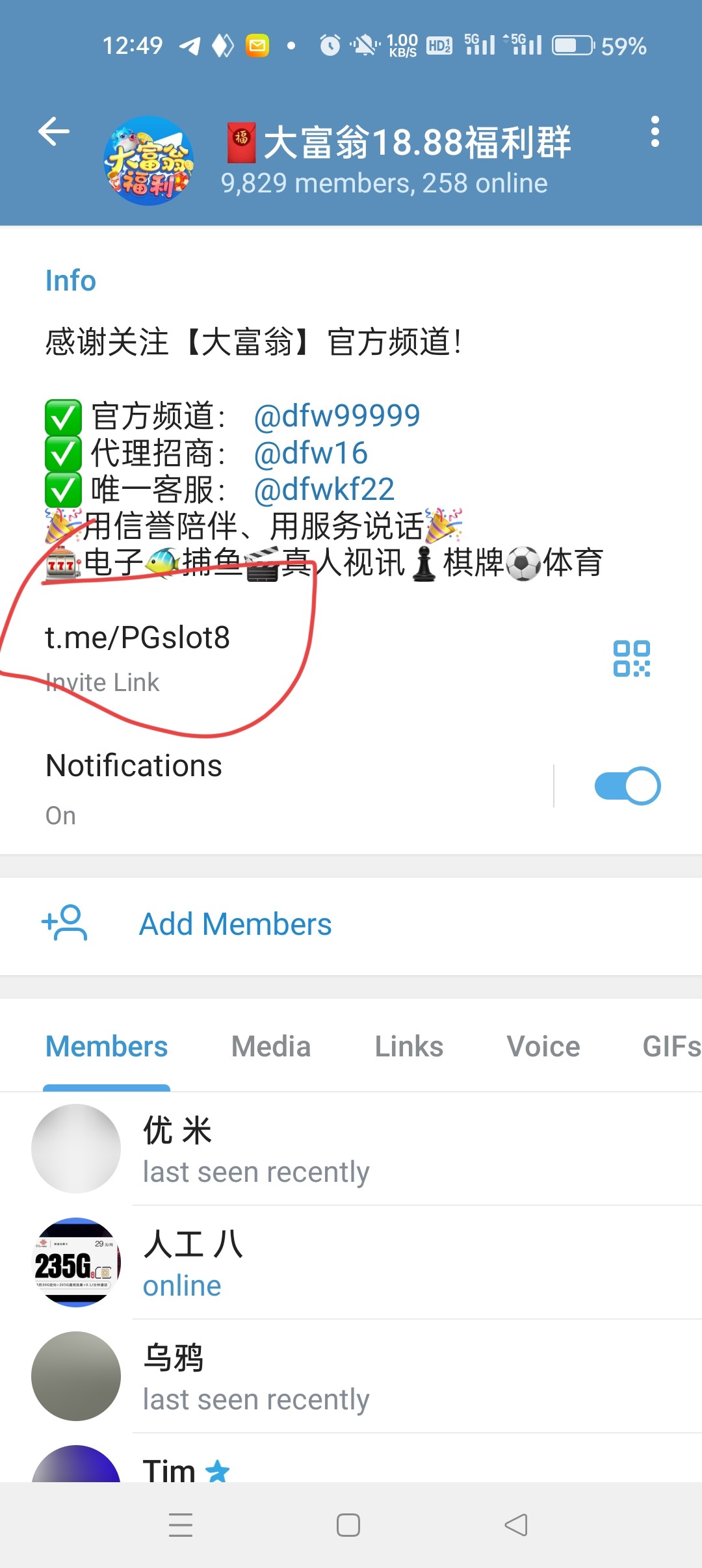
Task: Go back using the top arrow
Action: click(54, 133)
